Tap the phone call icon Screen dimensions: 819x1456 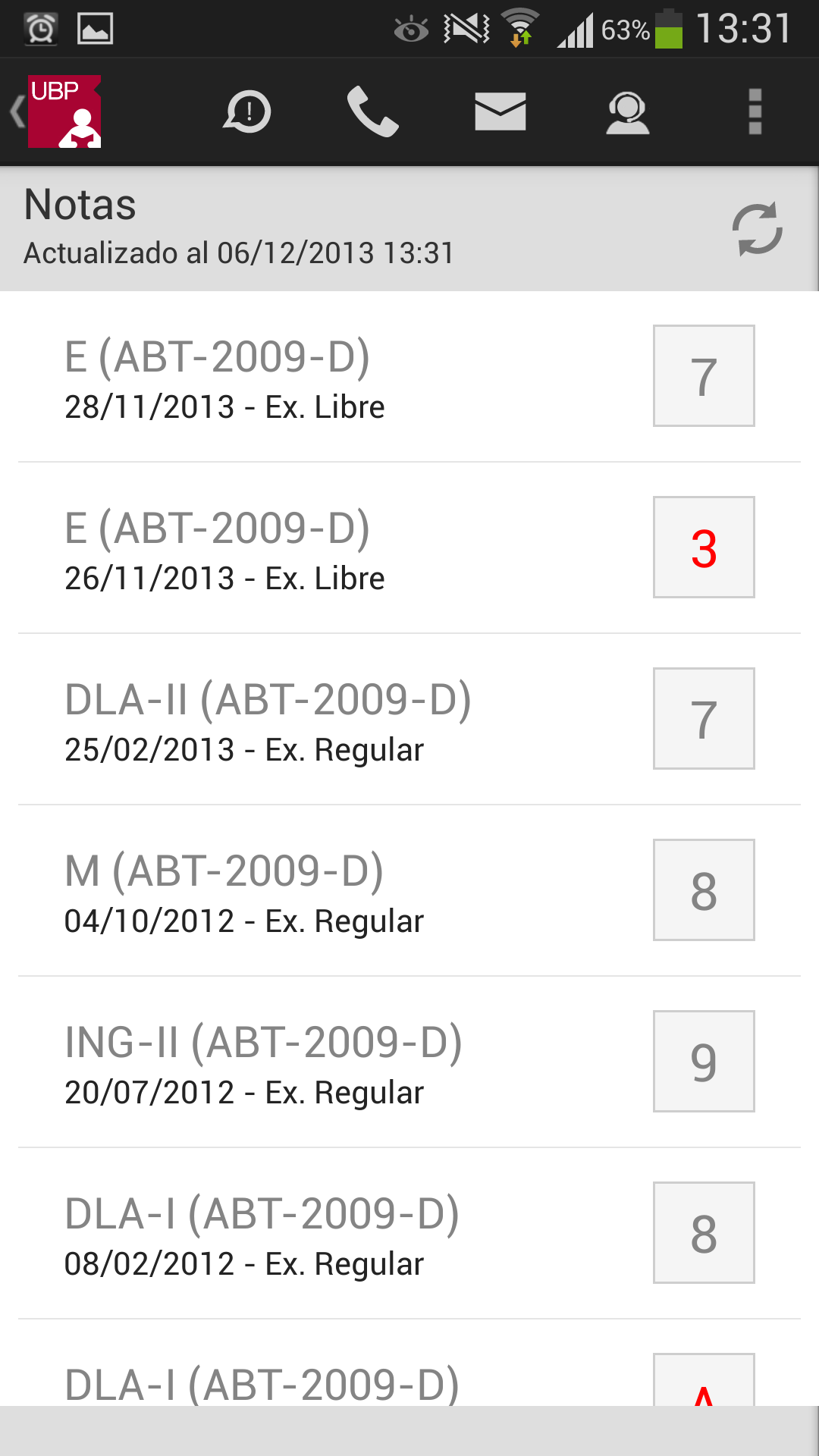pyautogui.click(x=373, y=112)
